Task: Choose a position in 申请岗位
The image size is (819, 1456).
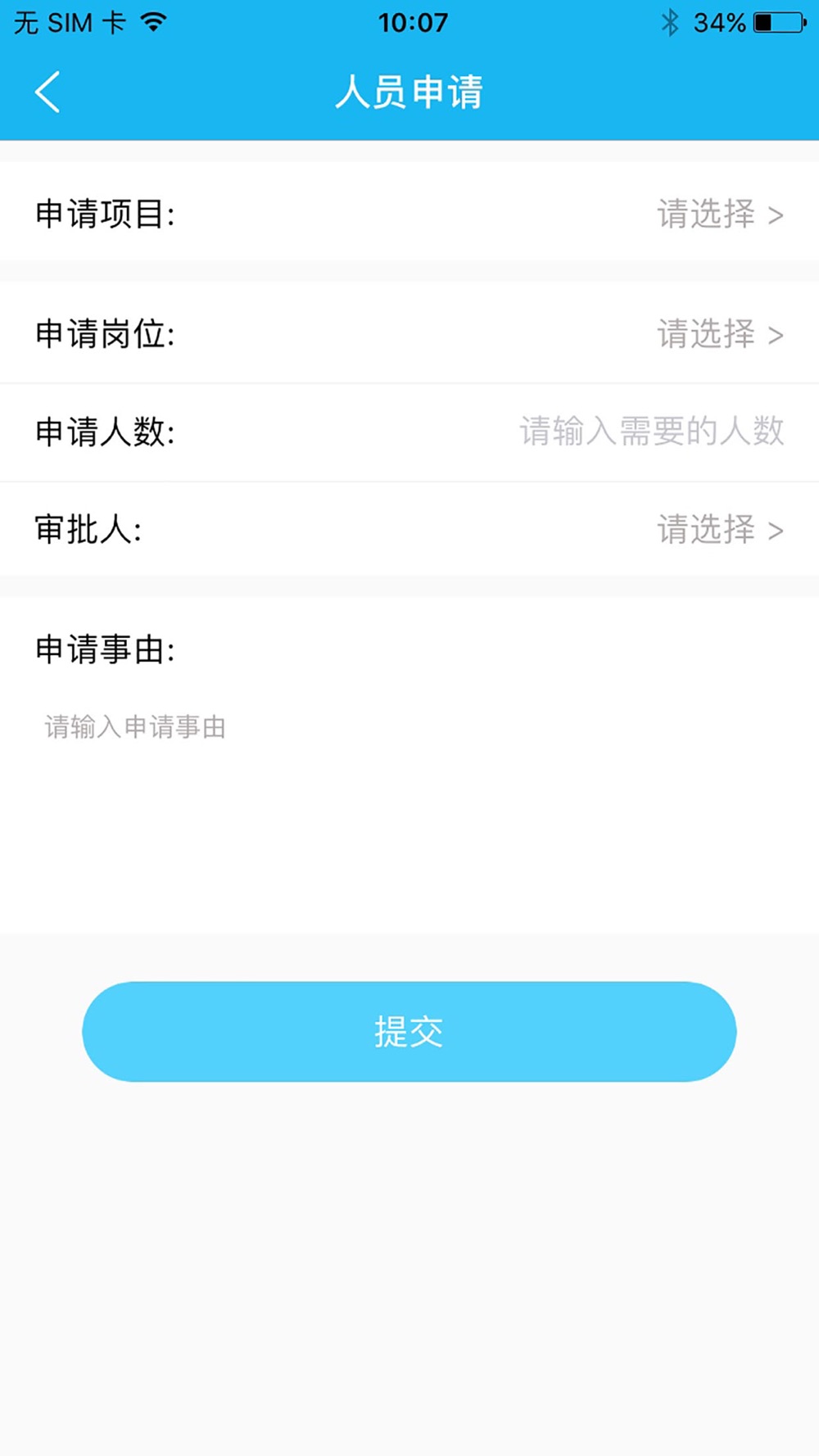Action: [719, 334]
